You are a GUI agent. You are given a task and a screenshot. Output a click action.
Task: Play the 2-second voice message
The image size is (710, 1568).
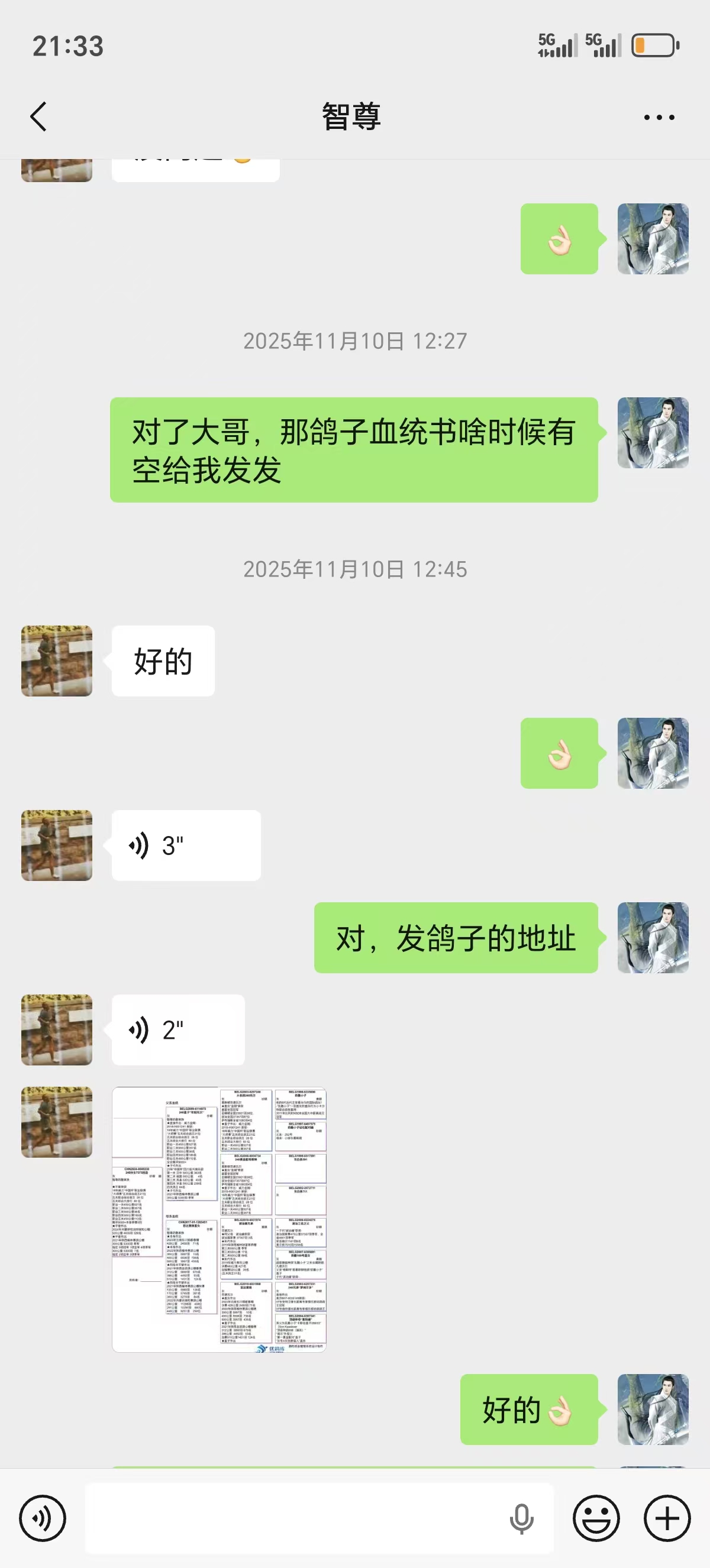[x=178, y=1030]
